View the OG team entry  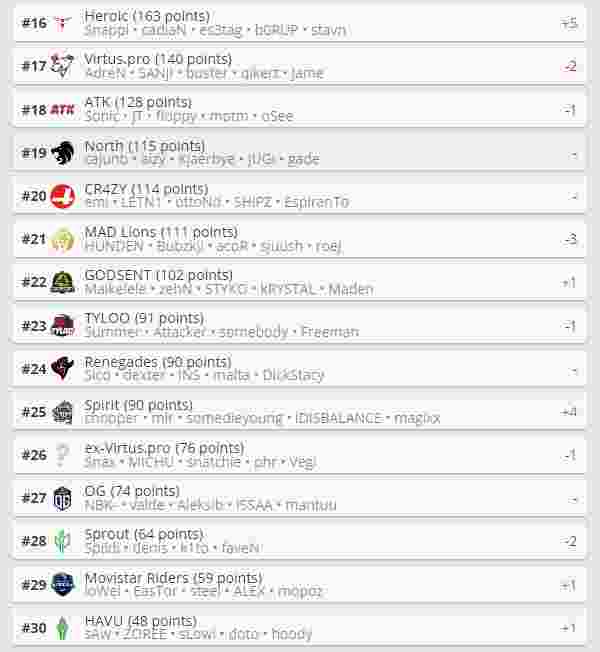click(300, 497)
